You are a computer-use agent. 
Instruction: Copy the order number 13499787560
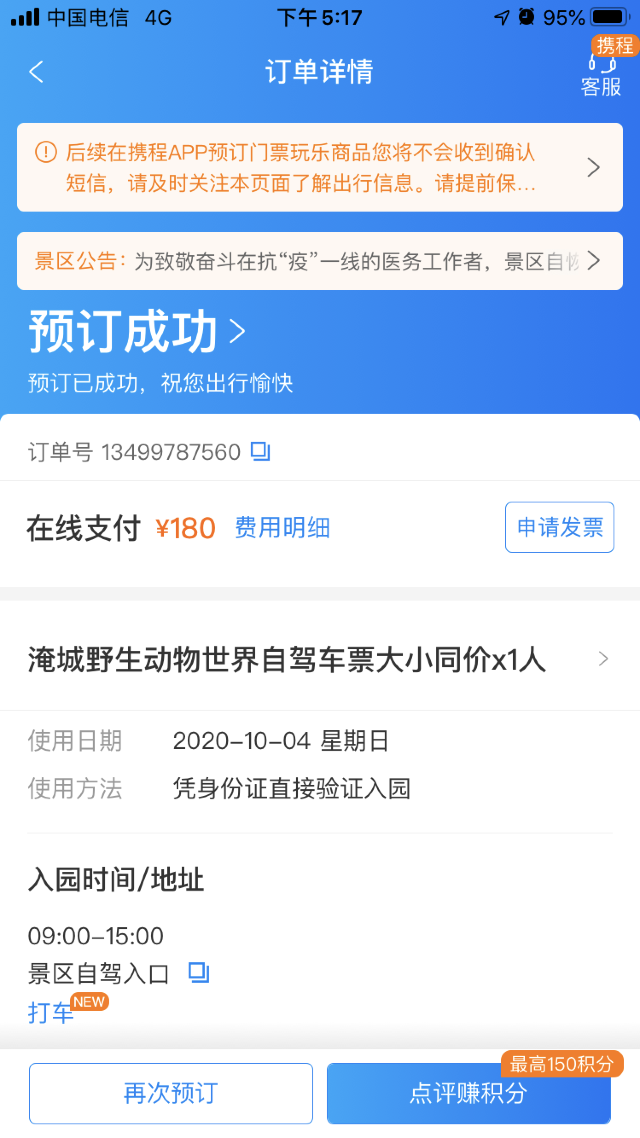[x=260, y=451]
